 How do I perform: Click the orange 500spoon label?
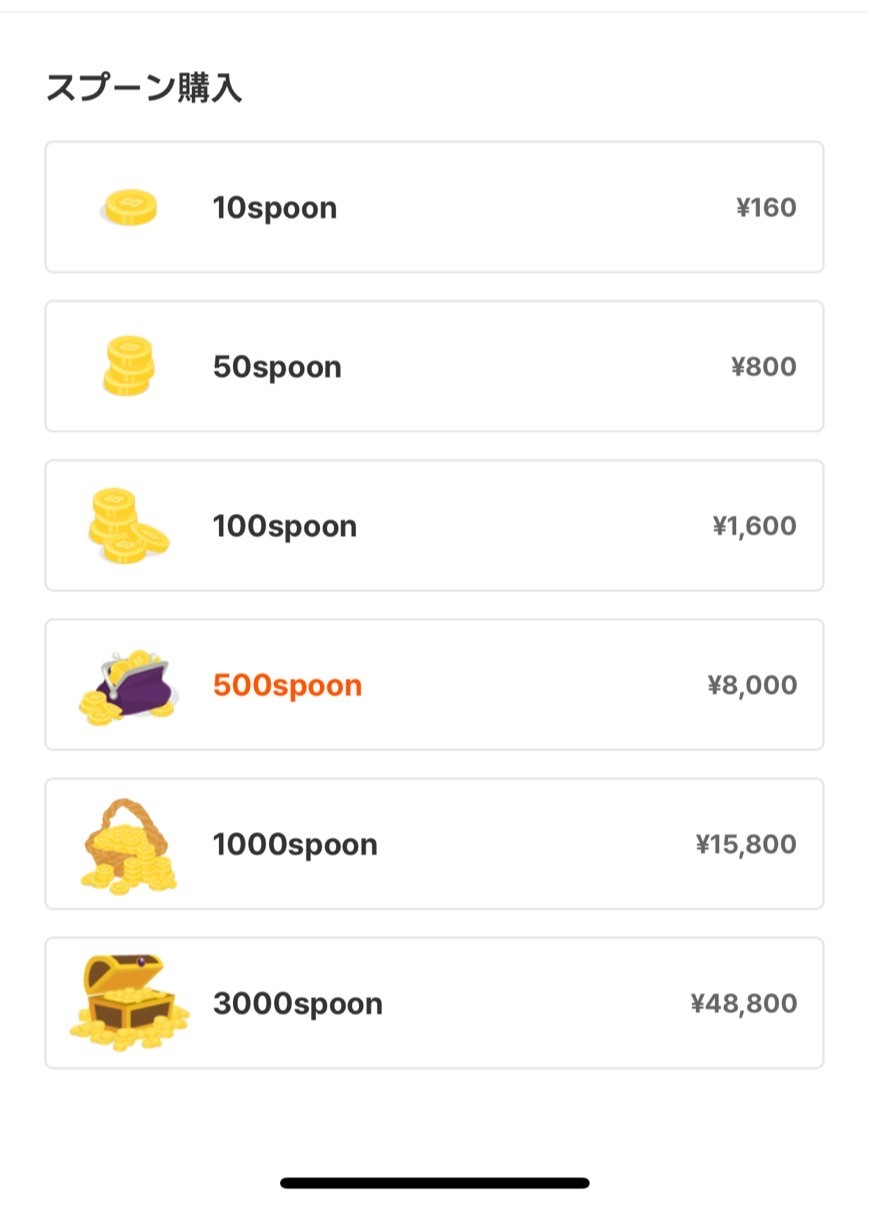click(287, 684)
